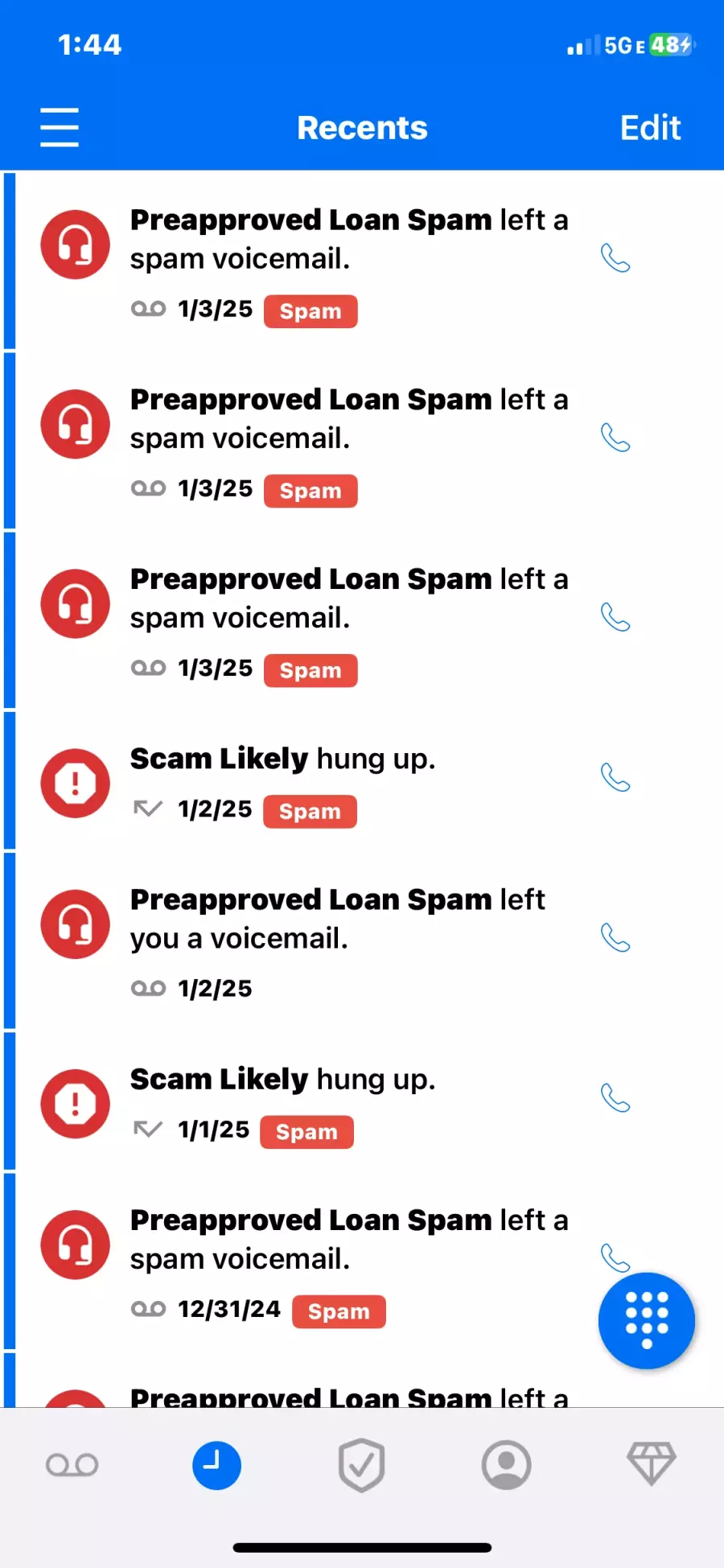
Task: Open the hamburger drawer menu
Action: point(60,127)
